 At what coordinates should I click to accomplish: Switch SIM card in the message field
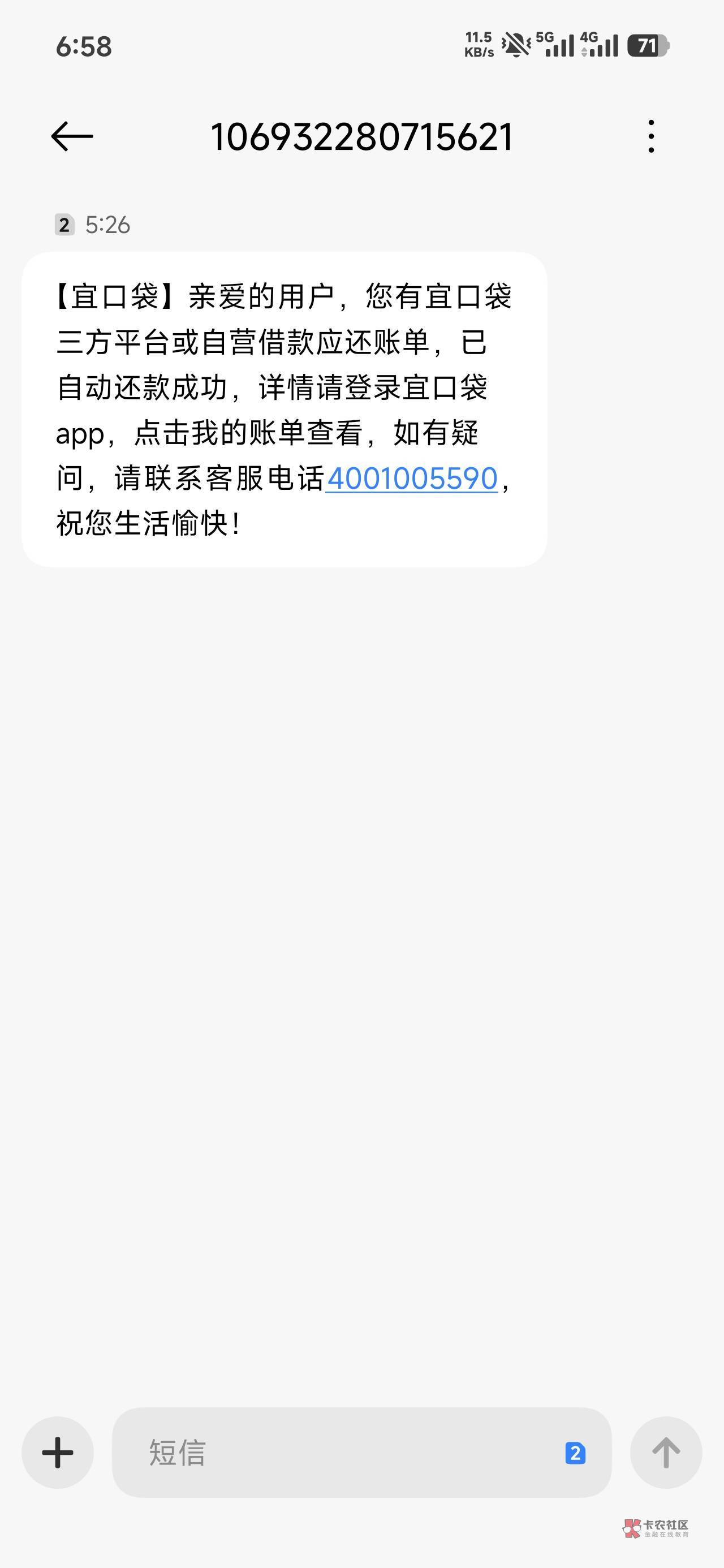click(x=575, y=1453)
